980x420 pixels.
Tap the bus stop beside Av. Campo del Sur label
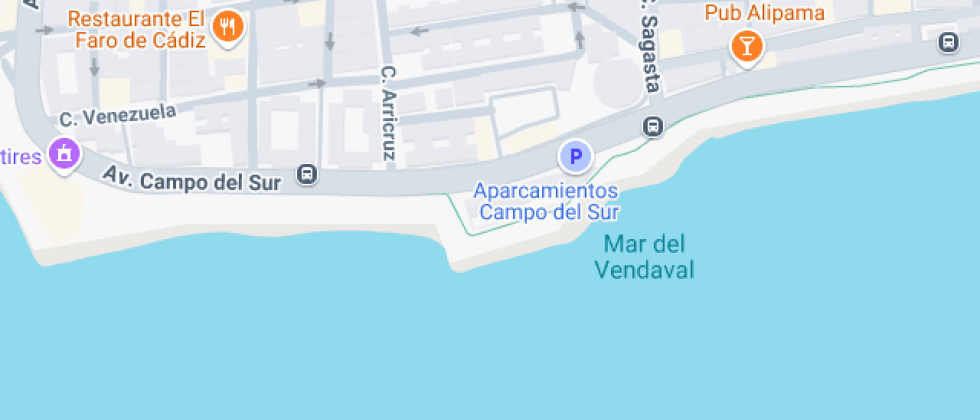coord(308,176)
